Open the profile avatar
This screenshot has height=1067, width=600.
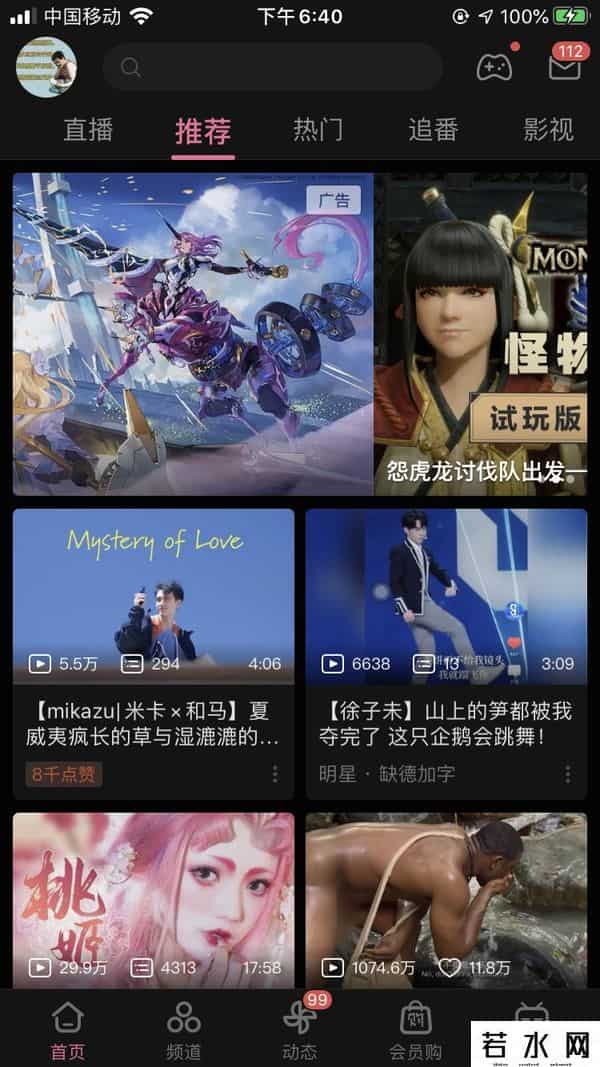point(46,67)
